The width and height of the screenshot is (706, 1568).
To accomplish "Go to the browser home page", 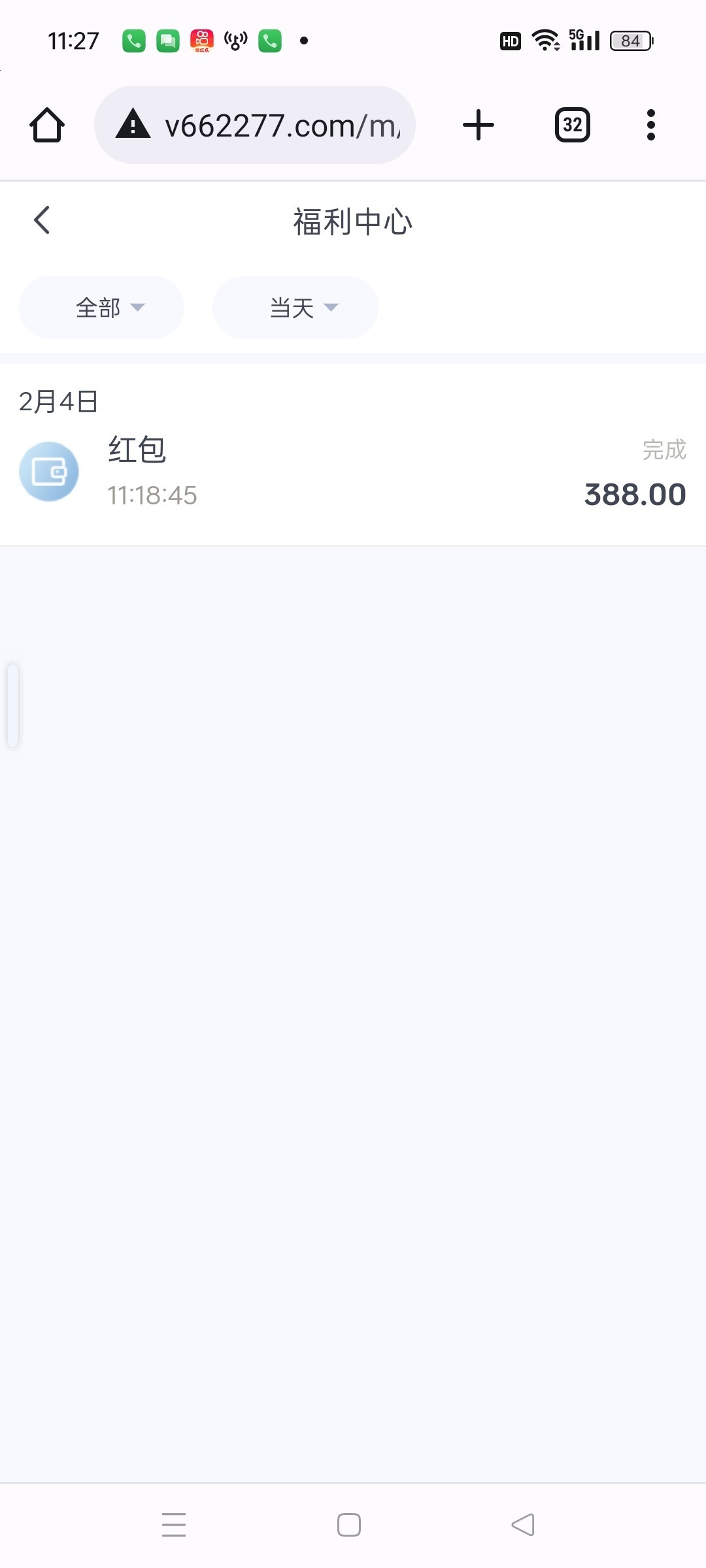I will pyautogui.click(x=47, y=125).
